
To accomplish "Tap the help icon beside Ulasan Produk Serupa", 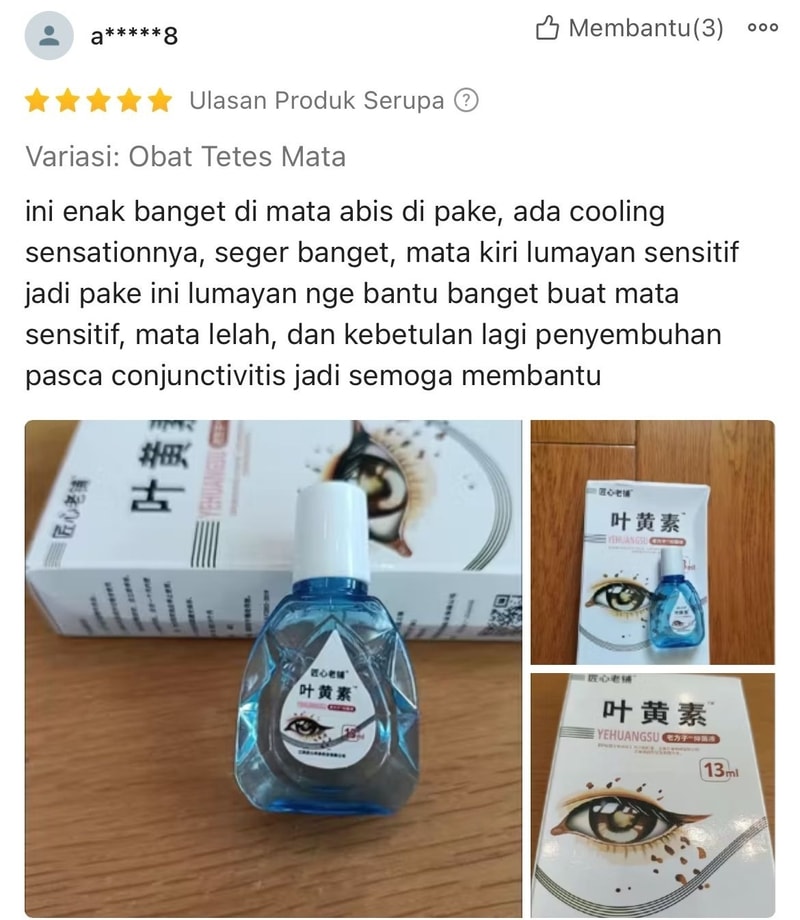I will click(466, 100).
